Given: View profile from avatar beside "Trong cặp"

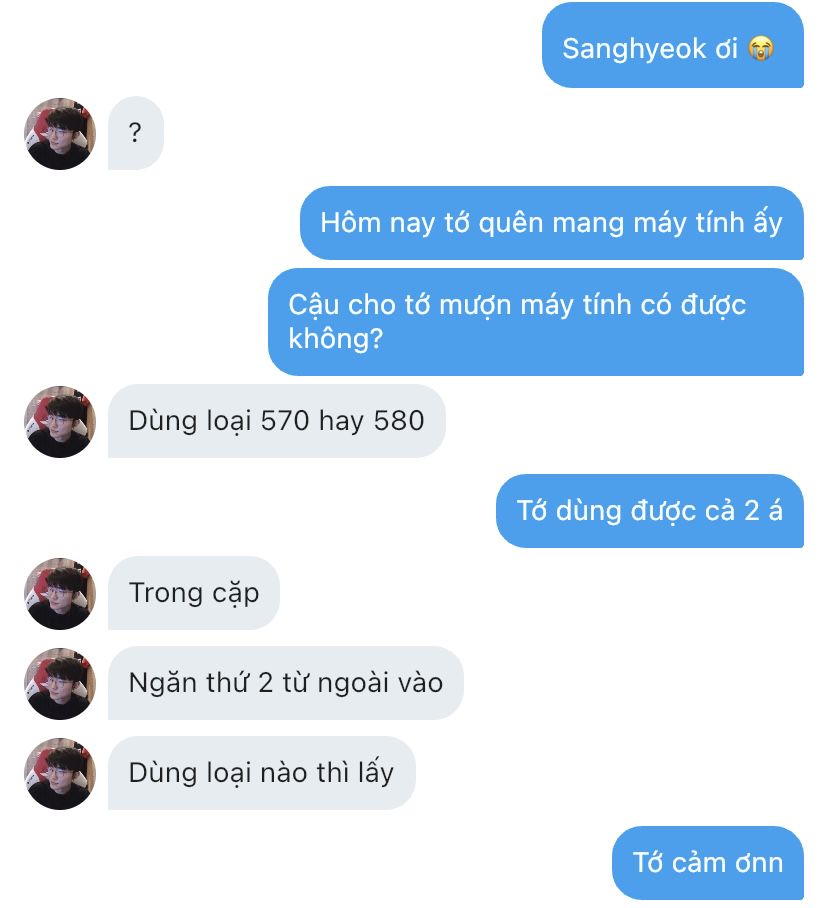Looking at the screenshot, I should click(60, 594).
